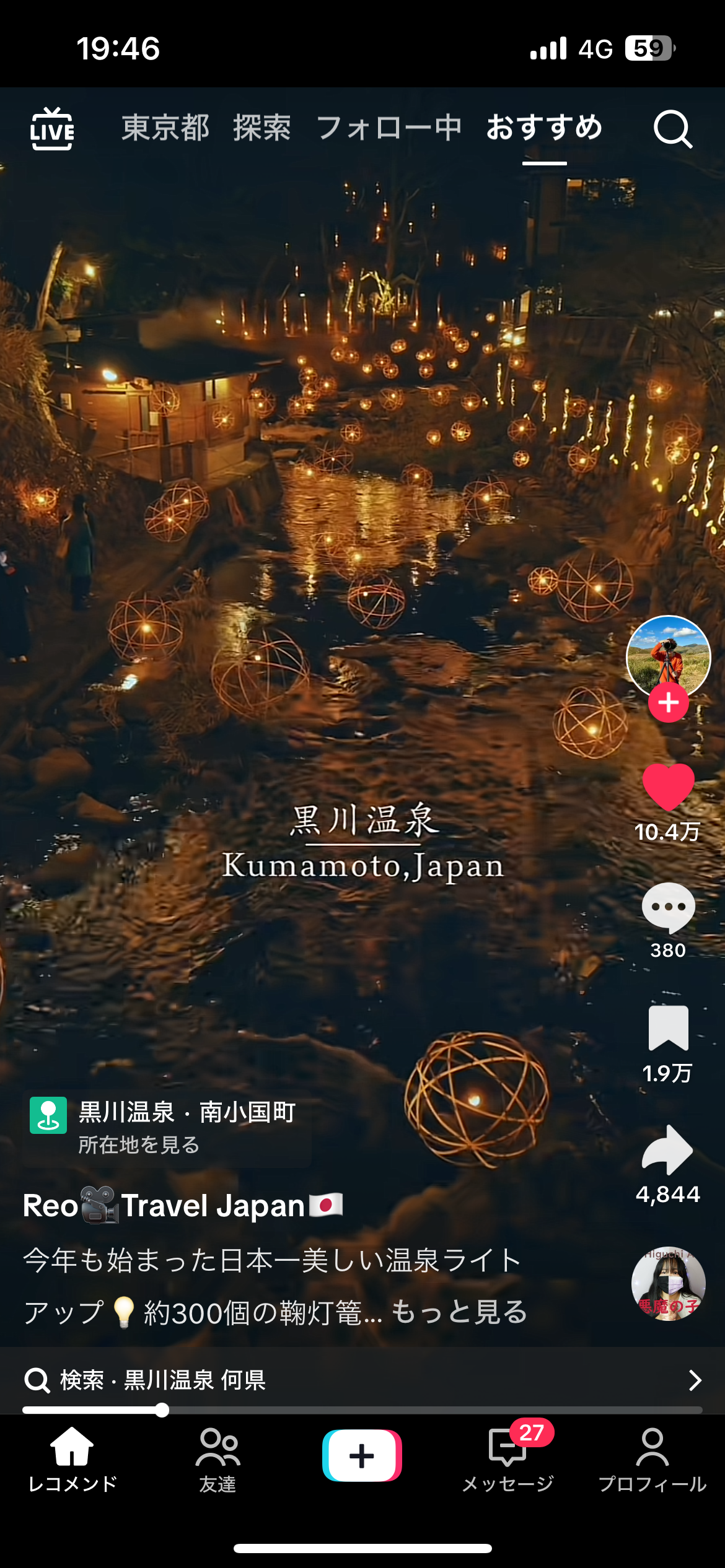Switch to the 探索 tab
This screenshot has height=1568, width=725.
click(x=262, y=128)
